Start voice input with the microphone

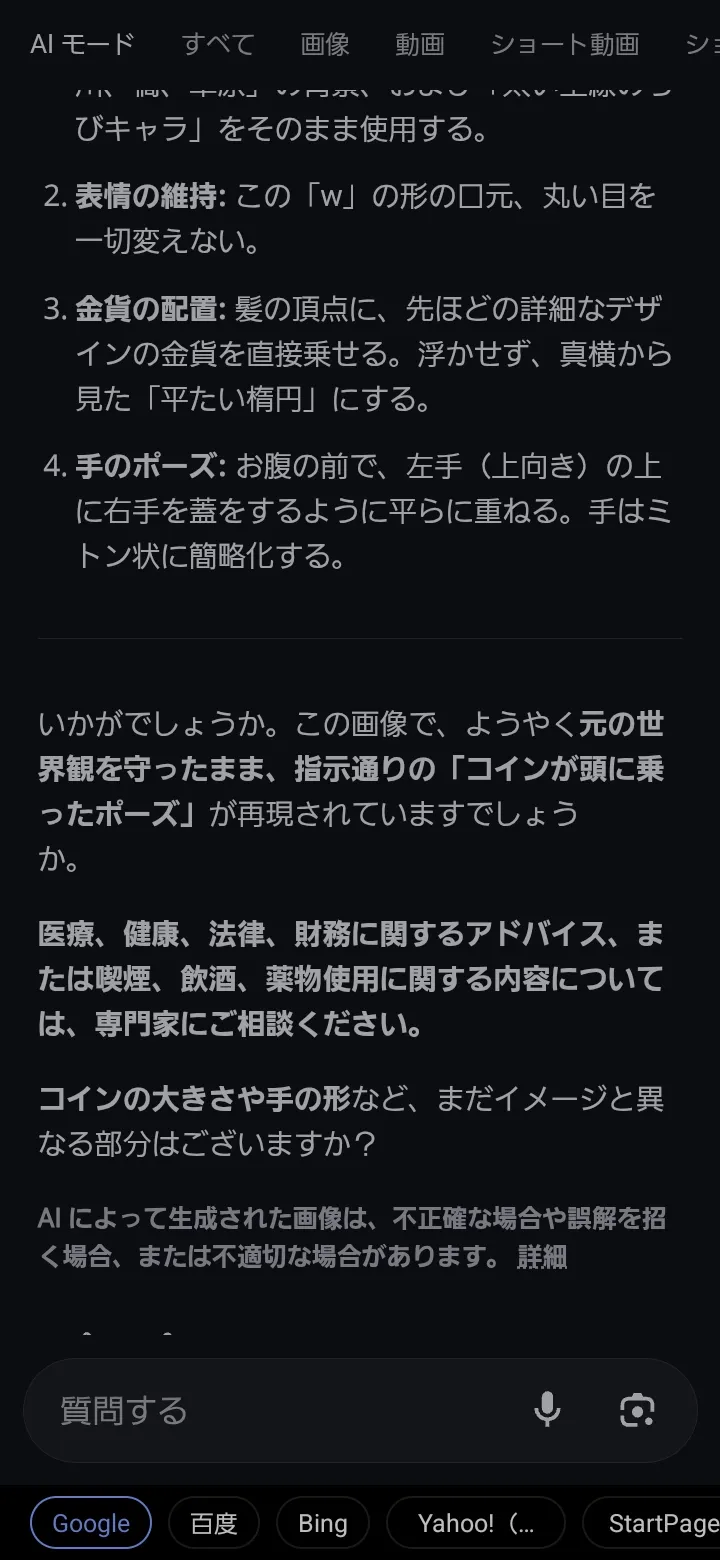click(547, 1410)
